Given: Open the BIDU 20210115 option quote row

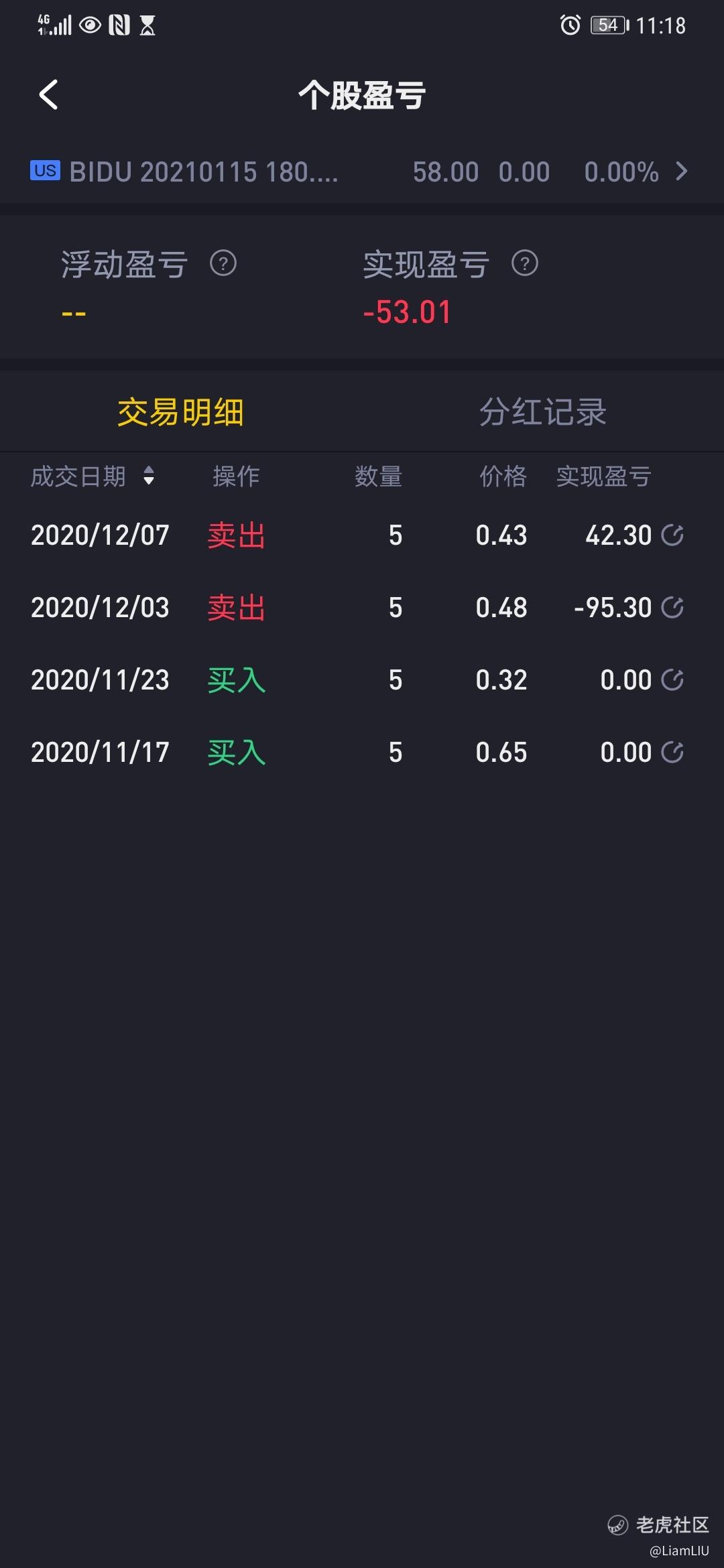Looking at the screenshot, I should coord(362,172).
